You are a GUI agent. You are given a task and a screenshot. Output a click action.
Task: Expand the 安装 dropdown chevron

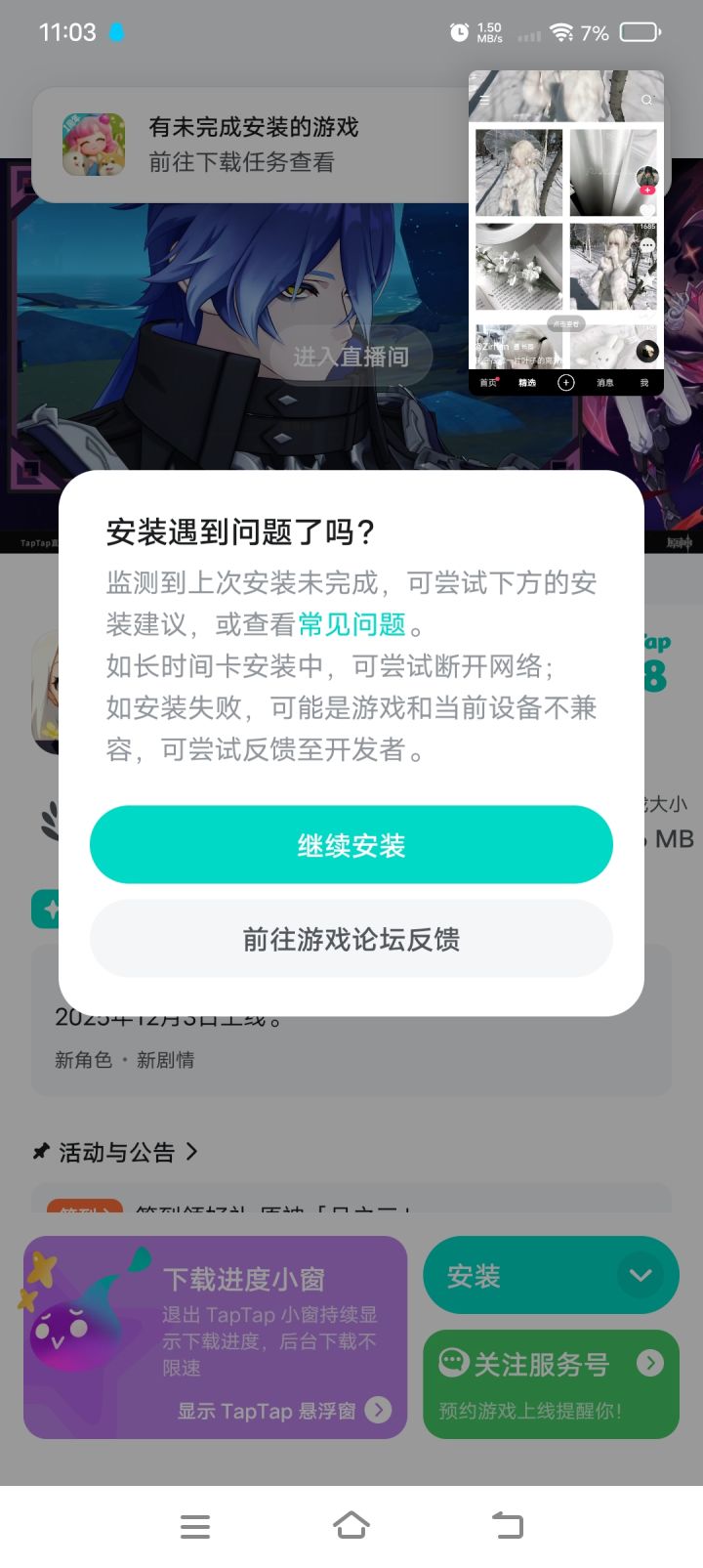[641, 1275]
